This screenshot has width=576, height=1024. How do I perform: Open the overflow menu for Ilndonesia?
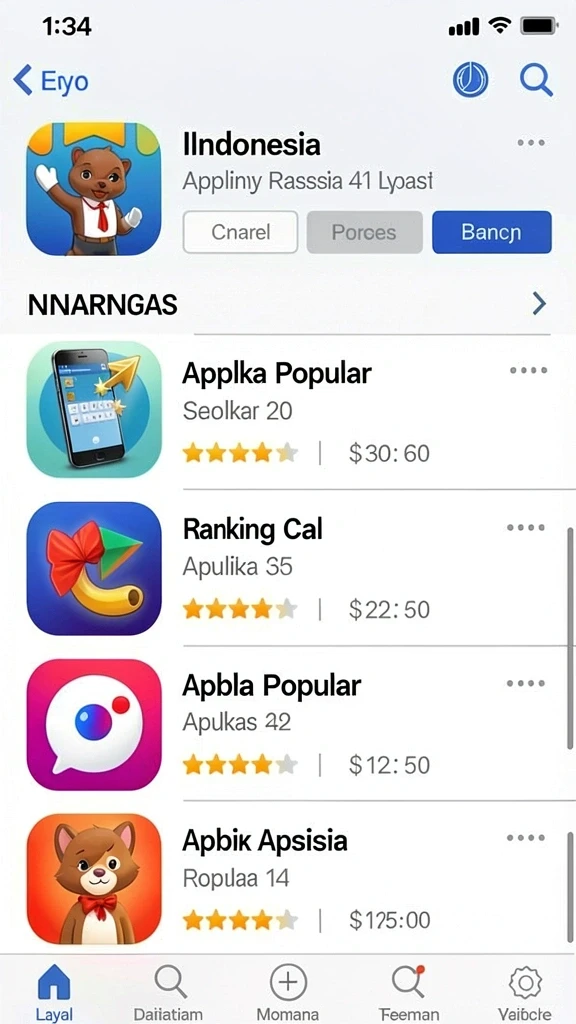pyautogui.click(x=531, y=143)
